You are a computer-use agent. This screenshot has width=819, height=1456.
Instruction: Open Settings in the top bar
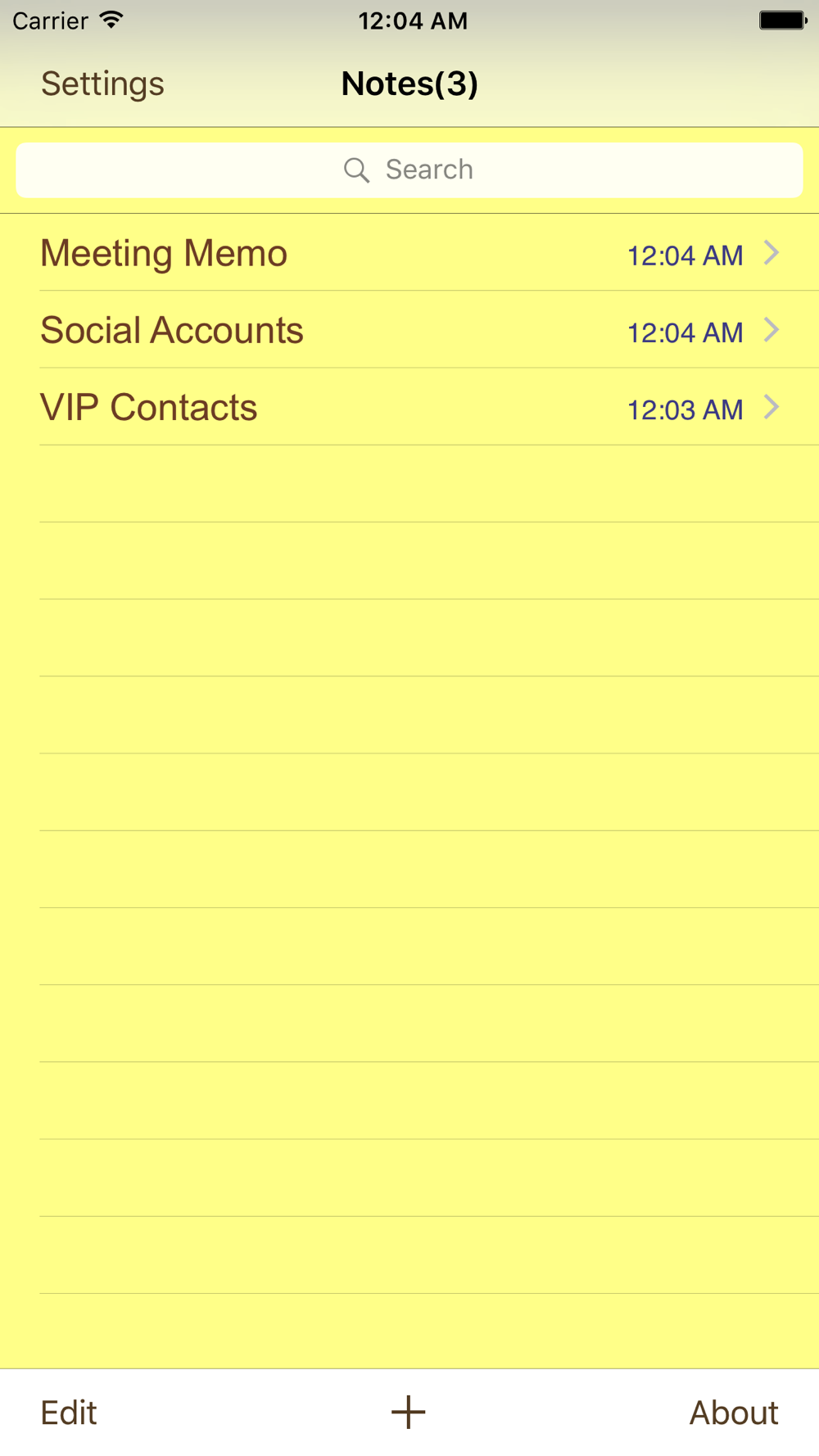(102, 84)
